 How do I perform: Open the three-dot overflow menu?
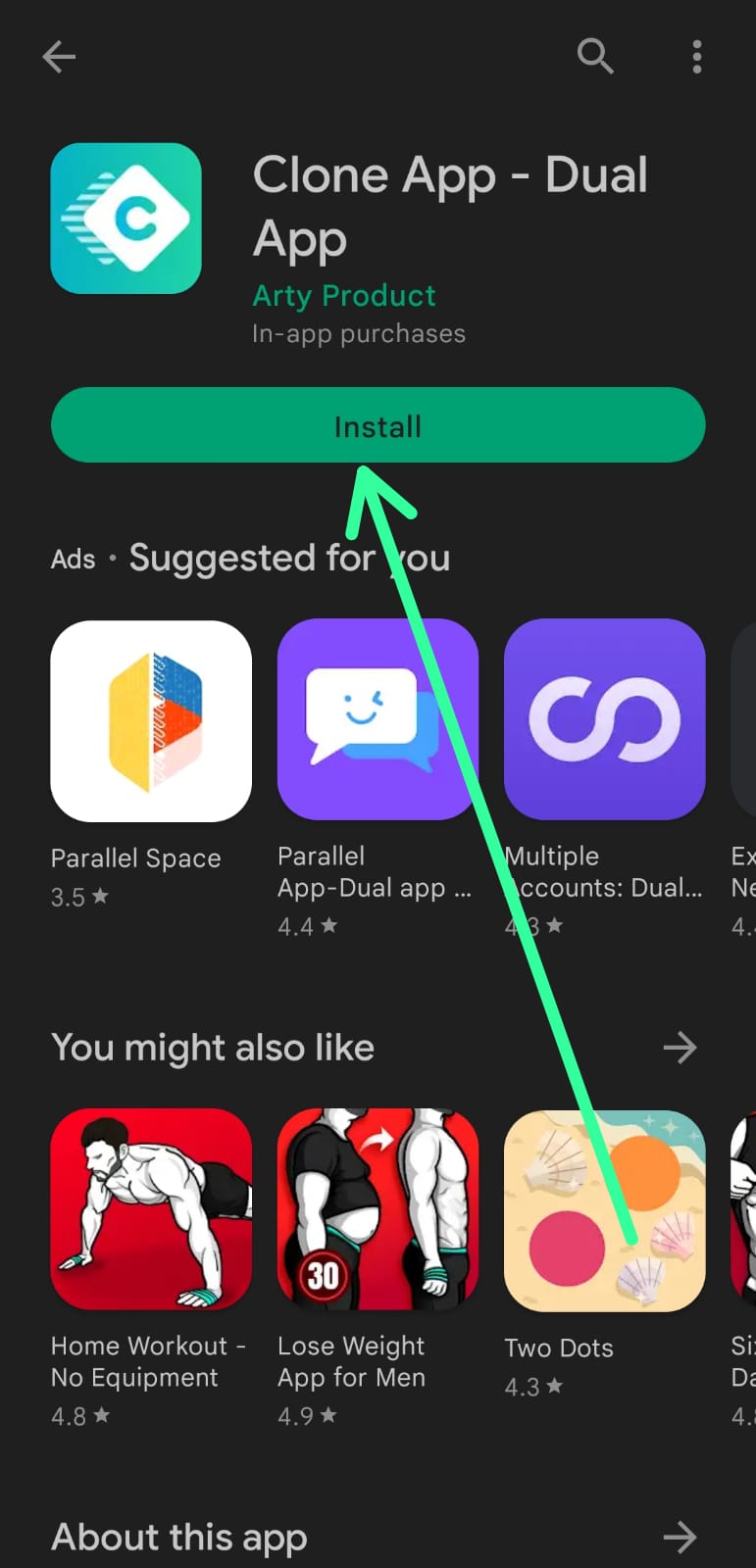pyautogui.click(x=697, y=57)
